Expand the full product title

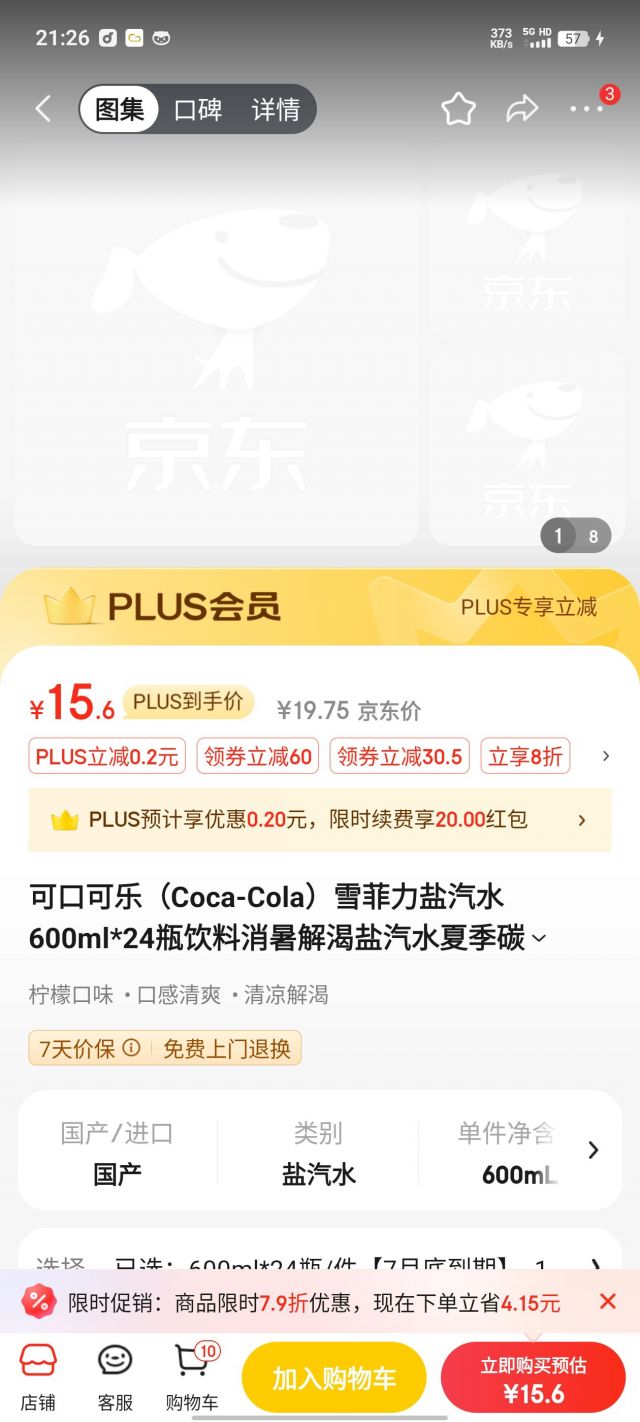[539, 938]
